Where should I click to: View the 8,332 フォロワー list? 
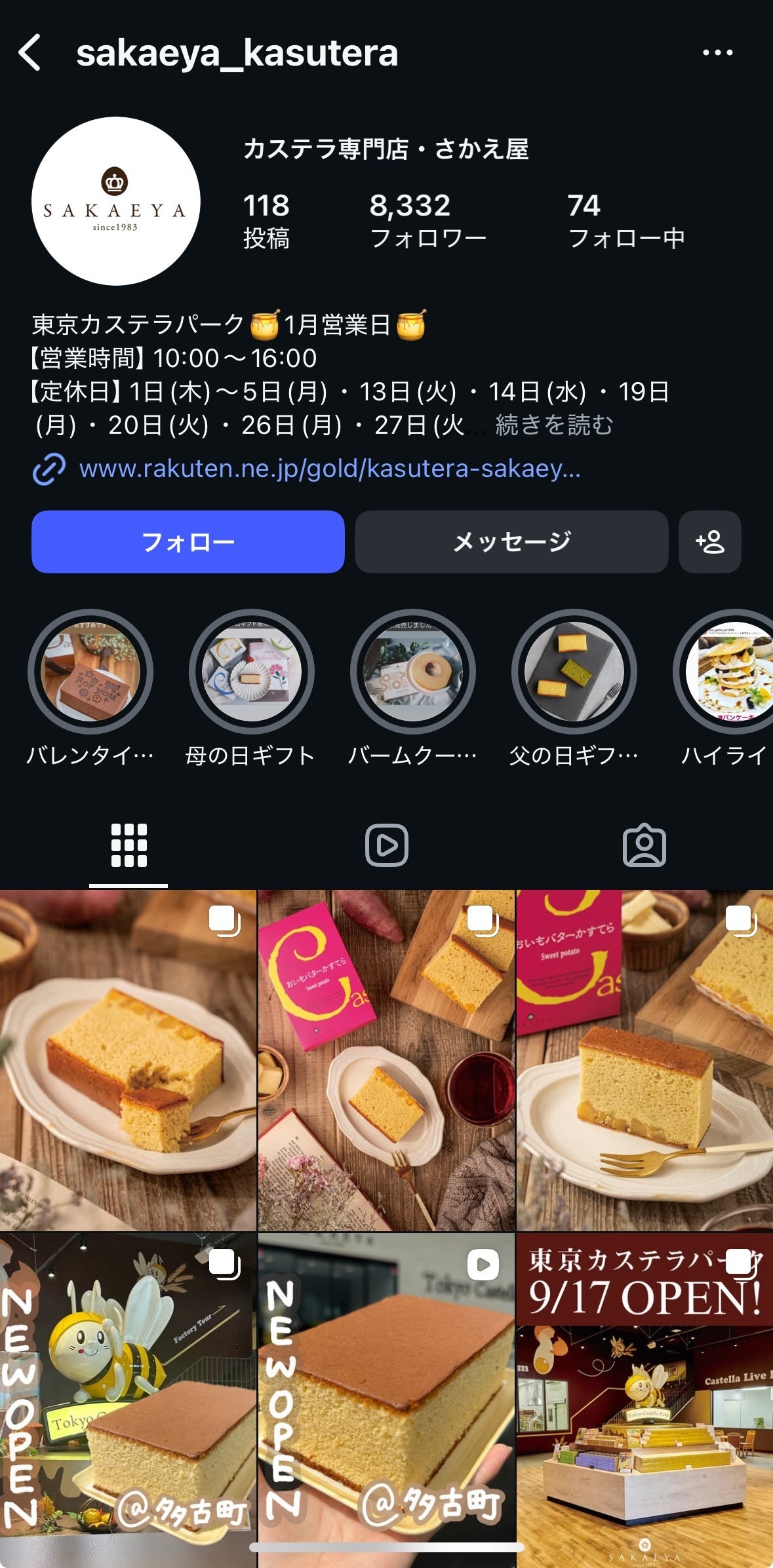427,221
